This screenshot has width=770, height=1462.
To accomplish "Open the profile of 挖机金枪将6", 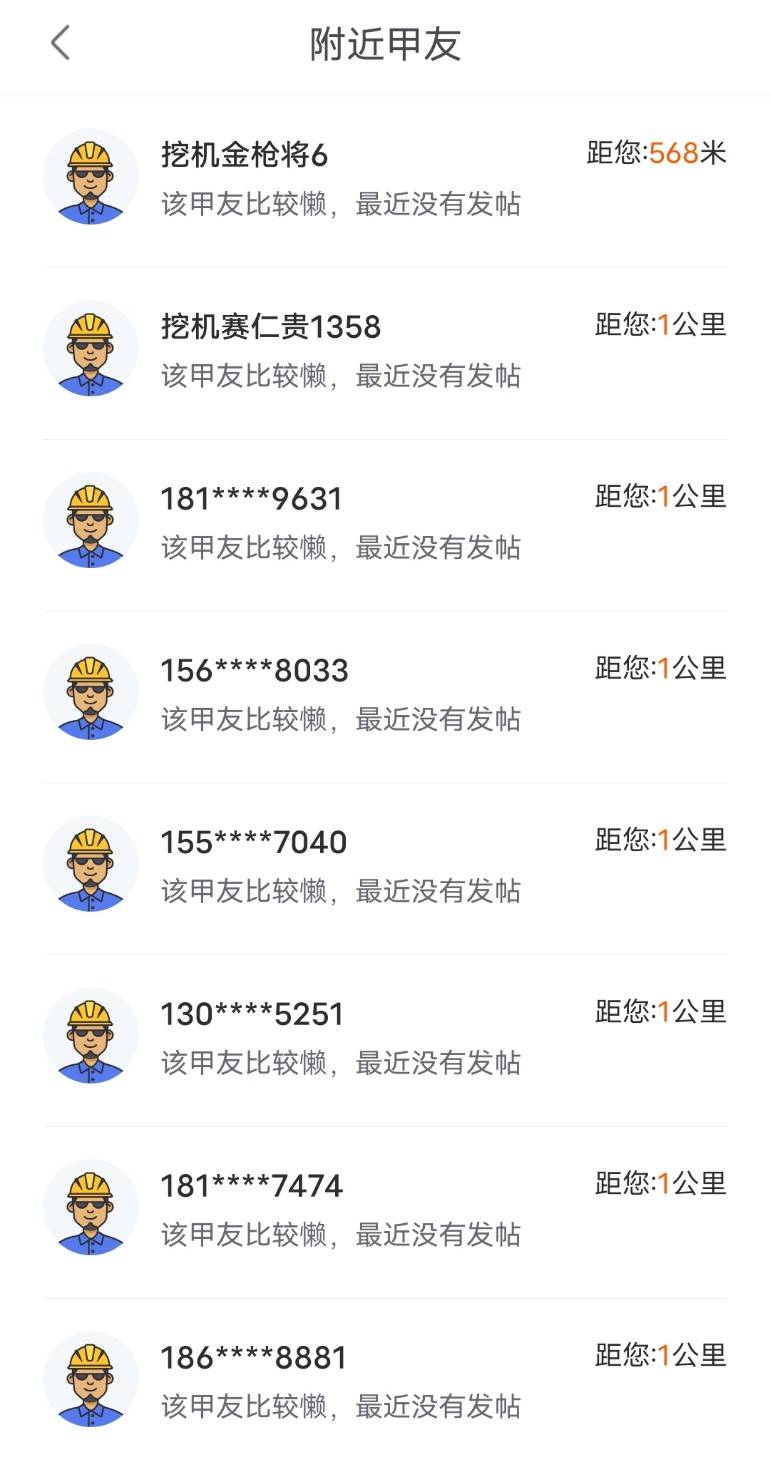I will pos(385,182).
